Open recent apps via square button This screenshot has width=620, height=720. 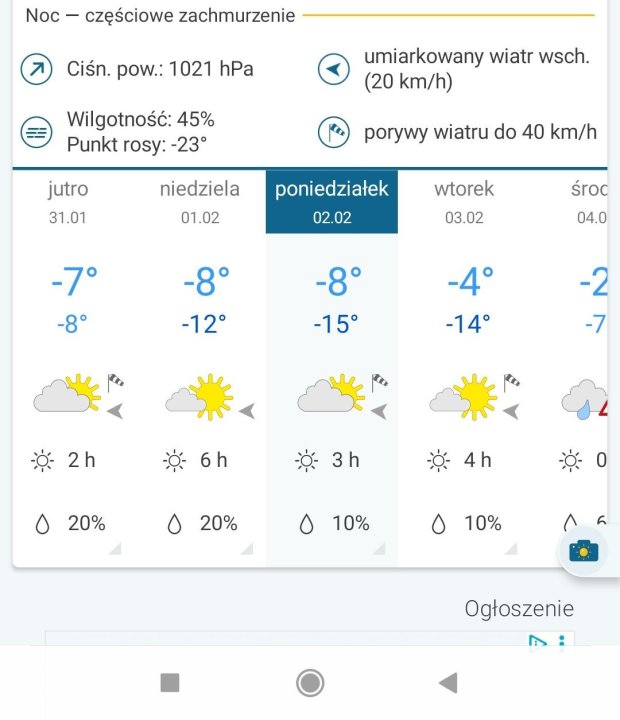point(170,683)
